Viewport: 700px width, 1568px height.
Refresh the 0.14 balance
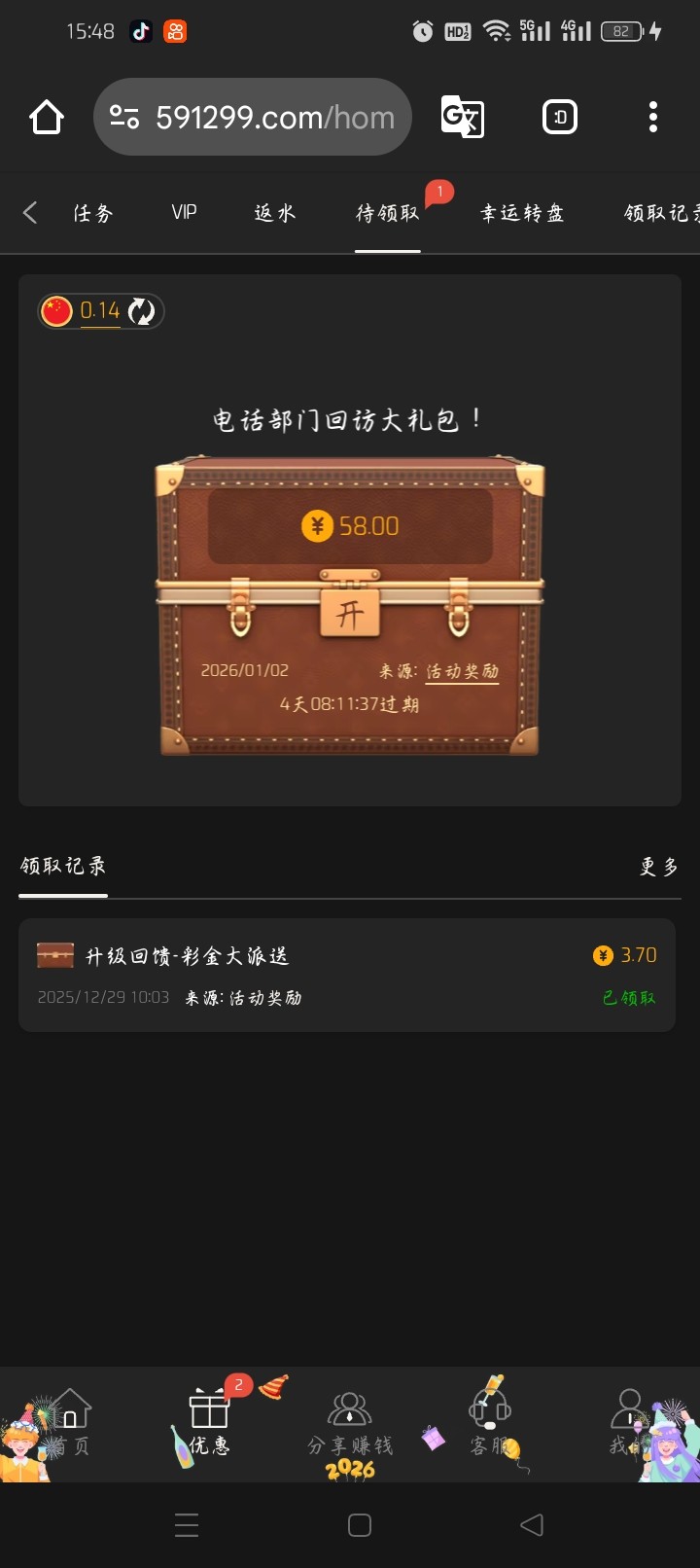click(x=142, y=311)
